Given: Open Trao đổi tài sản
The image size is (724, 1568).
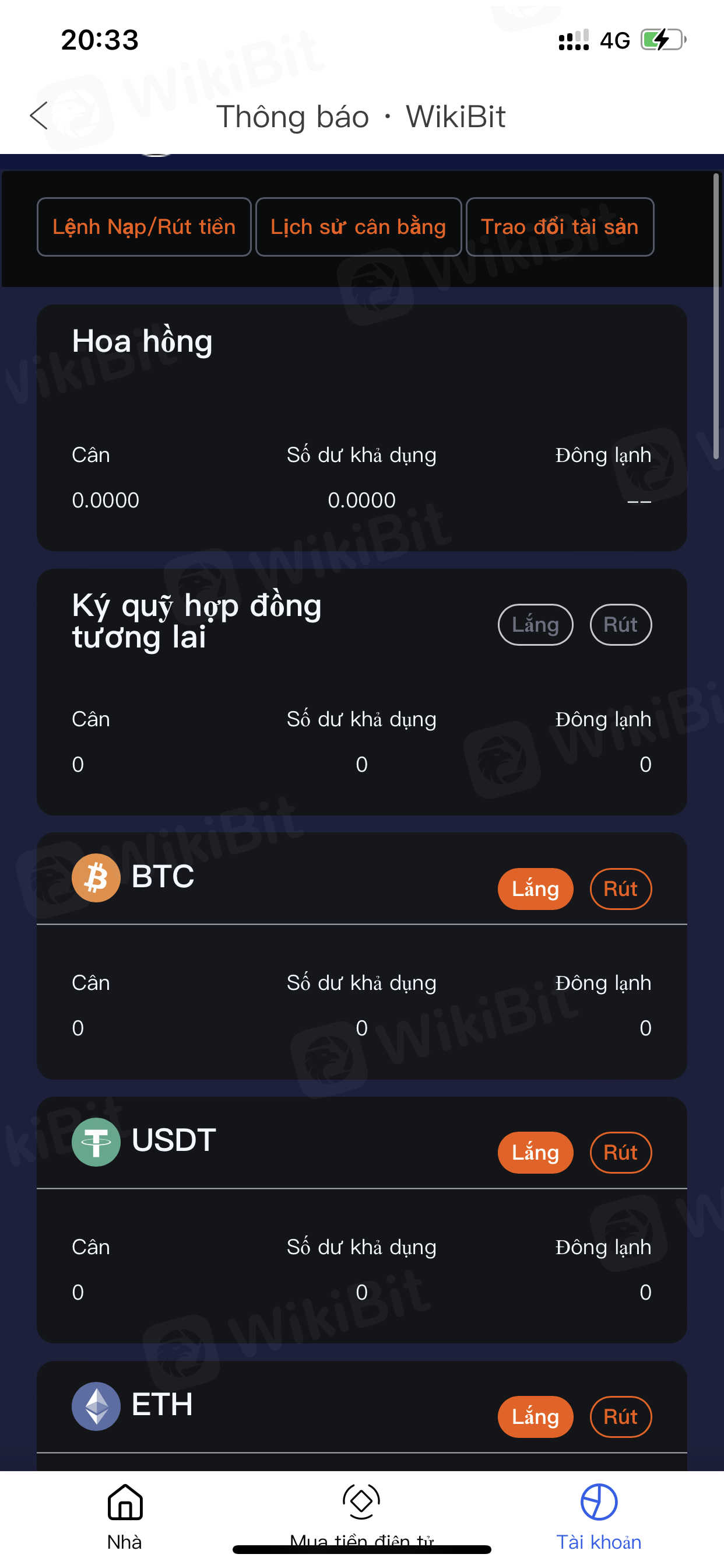Looking at the screenshot, I should [559, 227].
